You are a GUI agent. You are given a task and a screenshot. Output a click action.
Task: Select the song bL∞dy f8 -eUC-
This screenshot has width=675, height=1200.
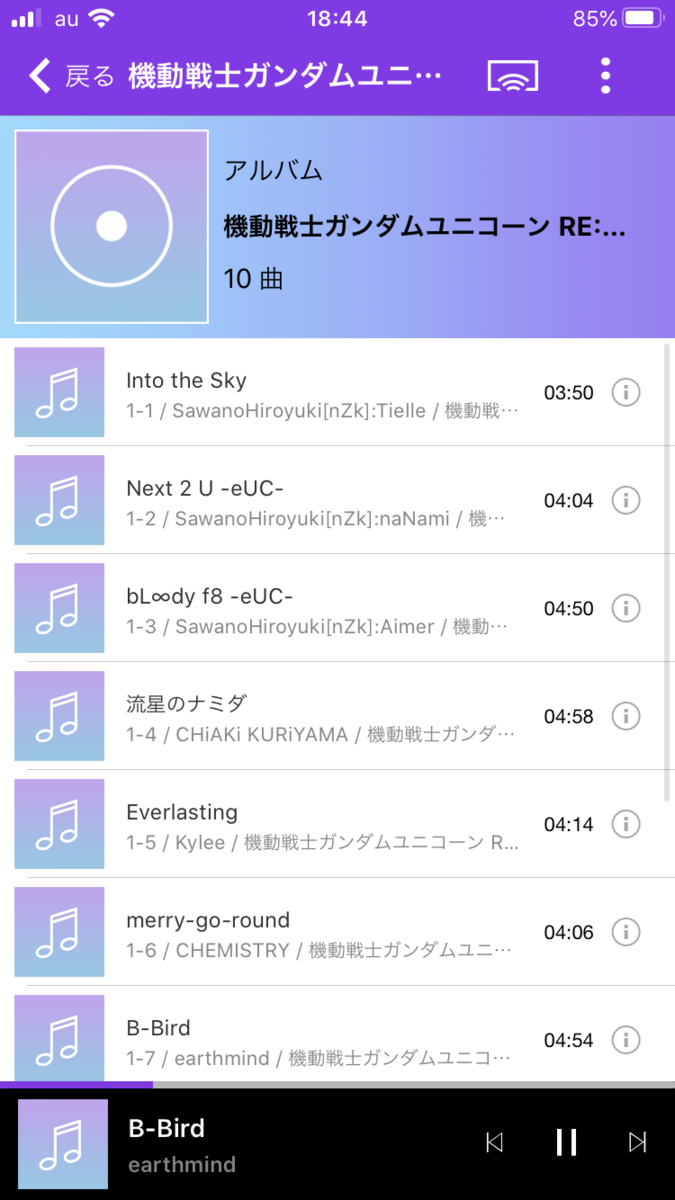320,609
